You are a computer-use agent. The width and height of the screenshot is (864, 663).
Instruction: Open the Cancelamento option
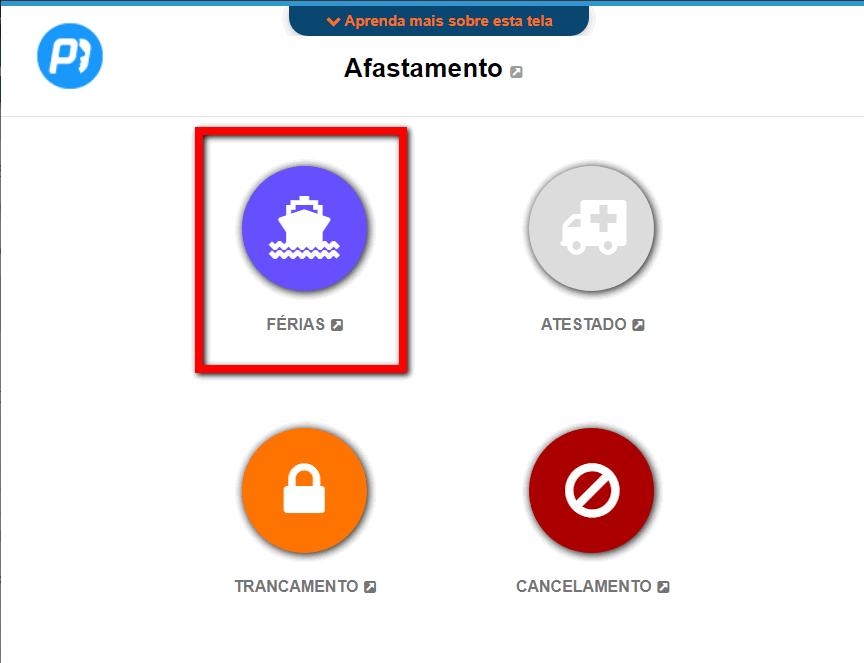[x=592, y=490]
